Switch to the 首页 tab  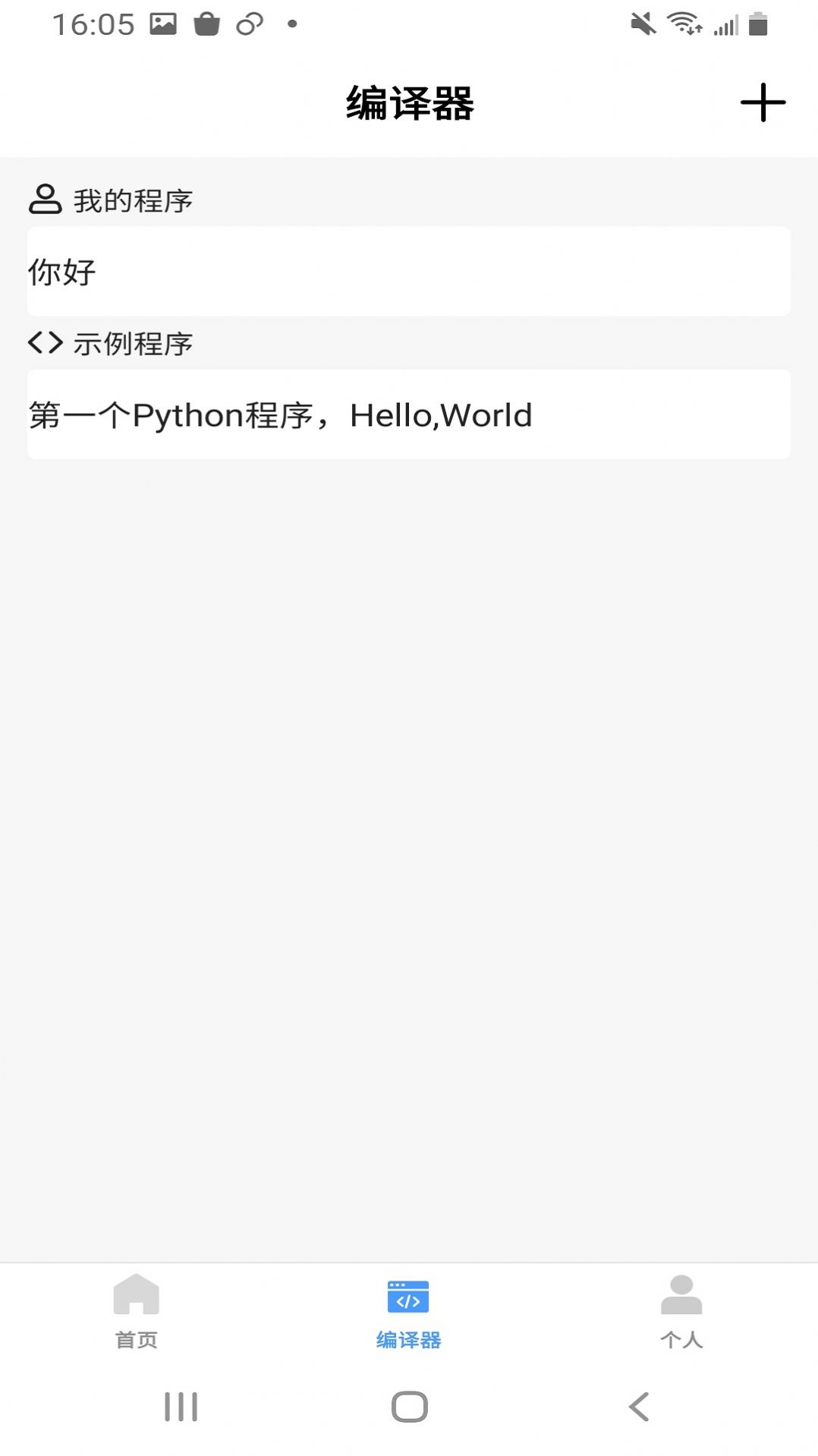[x=137, y=1340]
